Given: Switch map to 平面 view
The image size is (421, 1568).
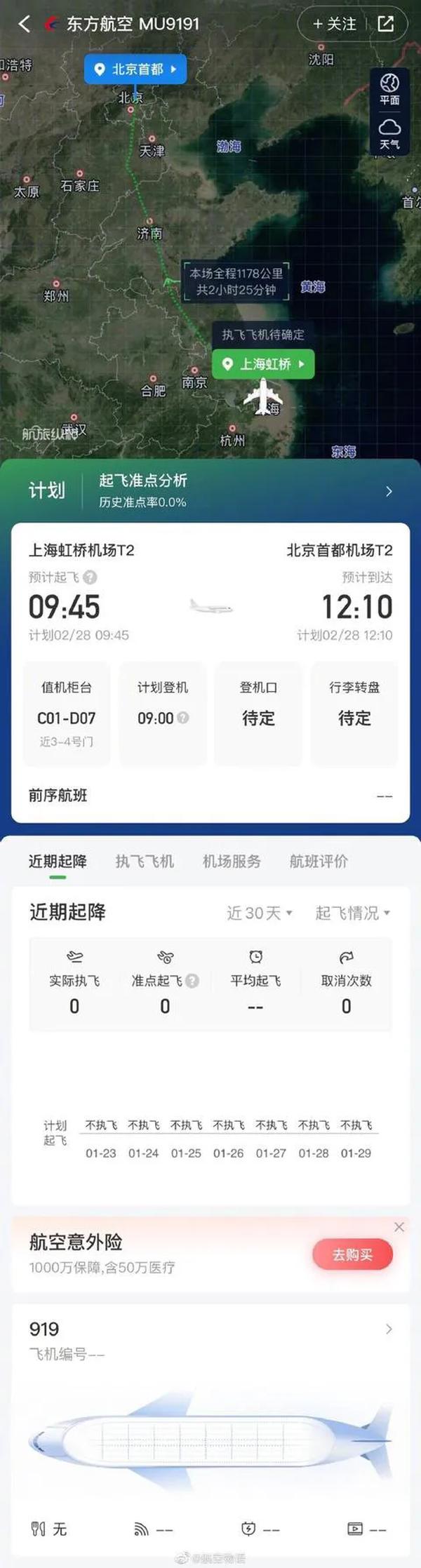Looking at the screenshot, I should [x=389, y=89].
